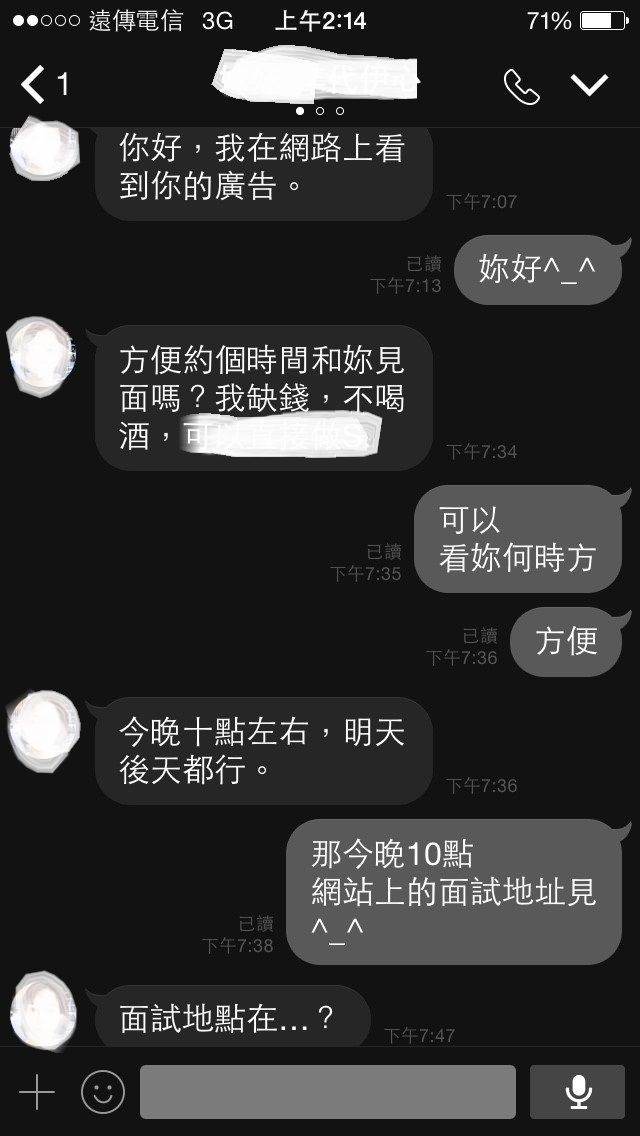The image size is (640, 1136).
Task: Open the emoji sticker picker
Action: [x=103, y=1092]
